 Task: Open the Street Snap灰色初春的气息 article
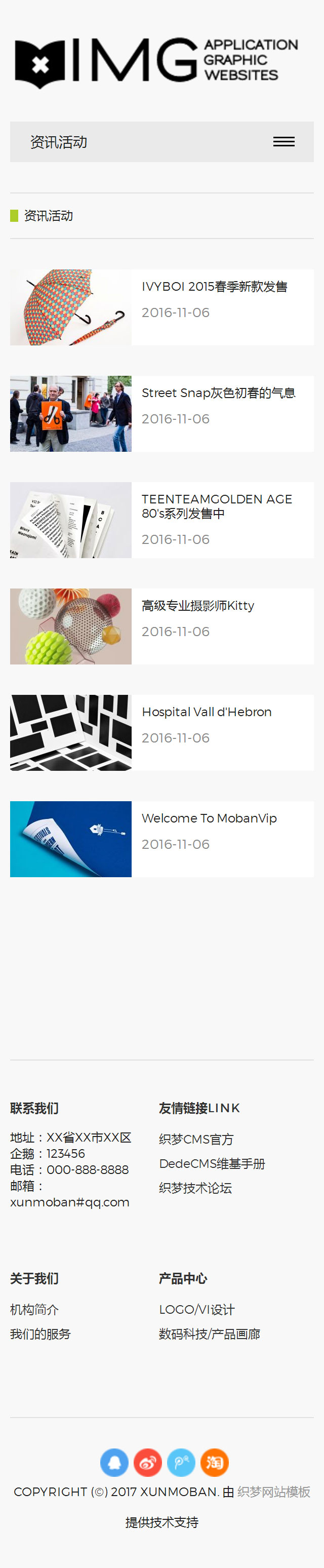click(x=218, y=393)
